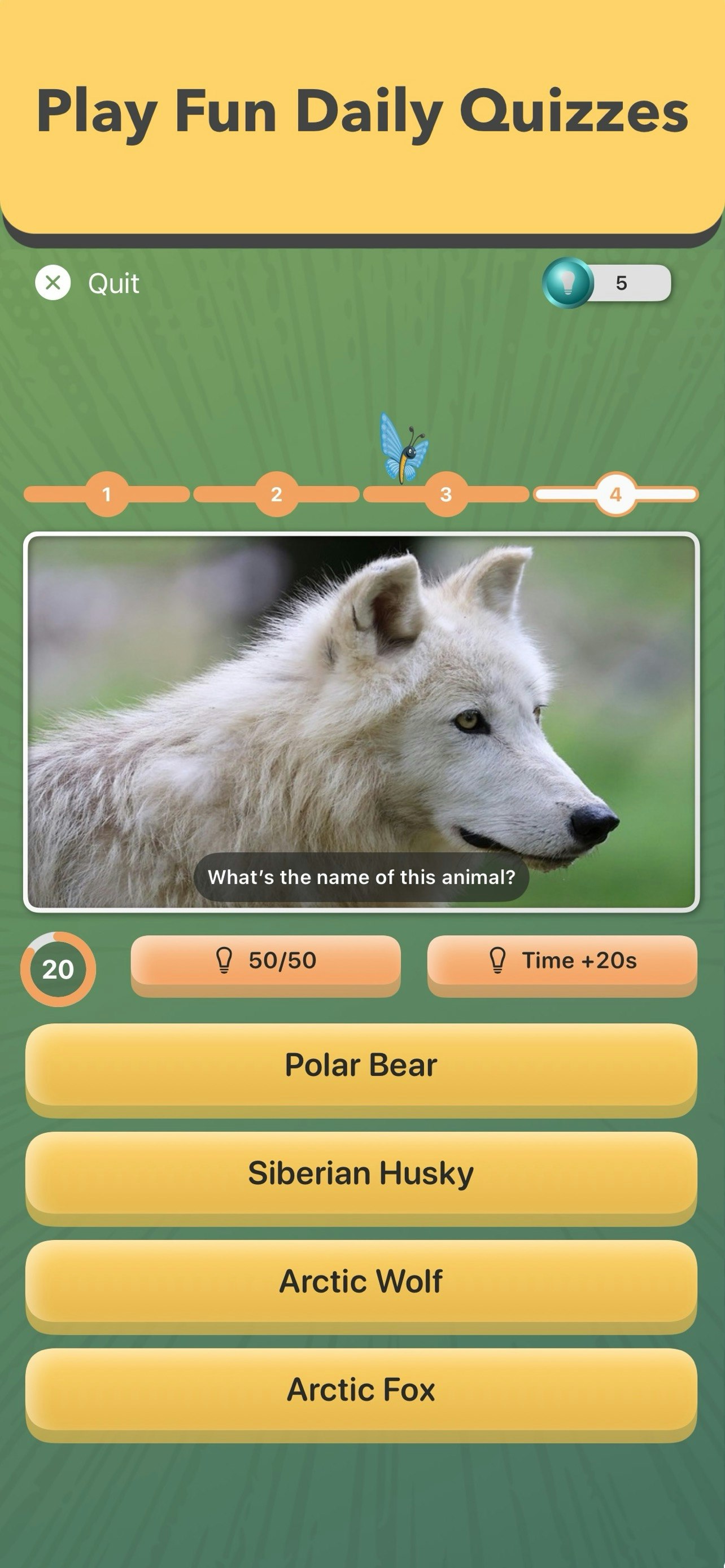This screenshot has width=725, height=1568.
Task: Open the question caption overlay
Action: click(x=362, y=877)
